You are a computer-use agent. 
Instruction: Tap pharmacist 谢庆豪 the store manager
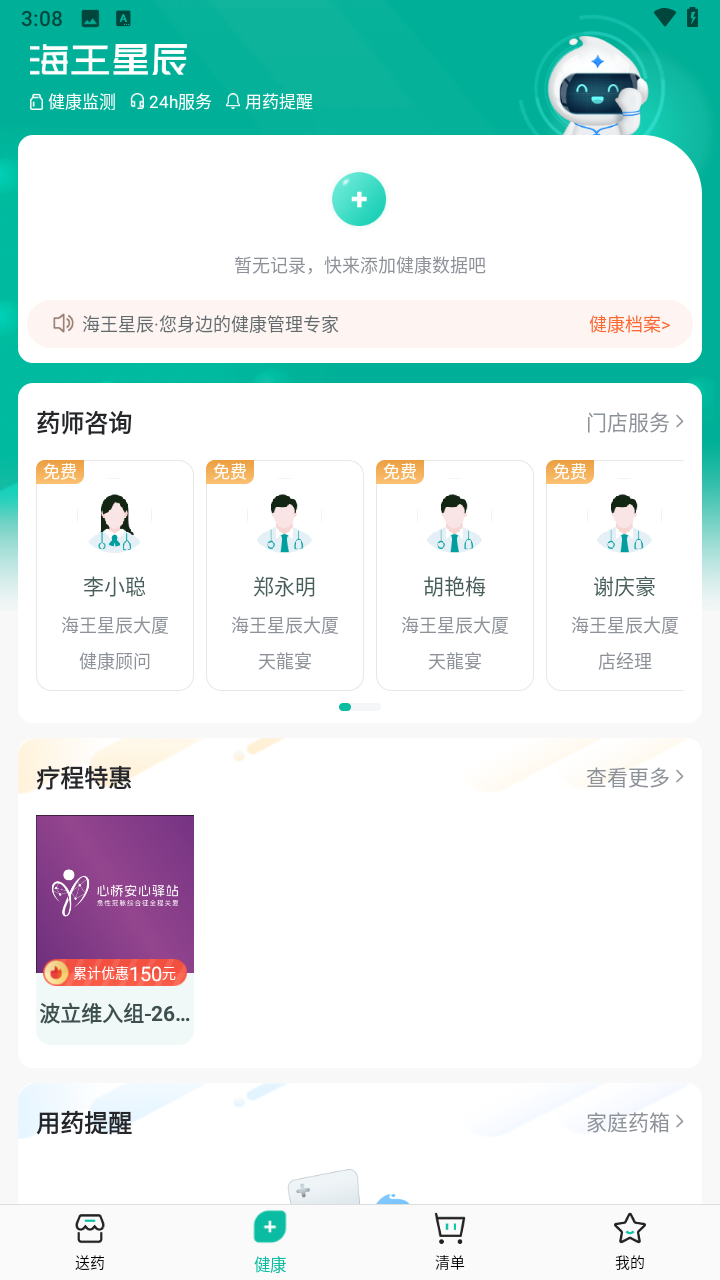624,575
